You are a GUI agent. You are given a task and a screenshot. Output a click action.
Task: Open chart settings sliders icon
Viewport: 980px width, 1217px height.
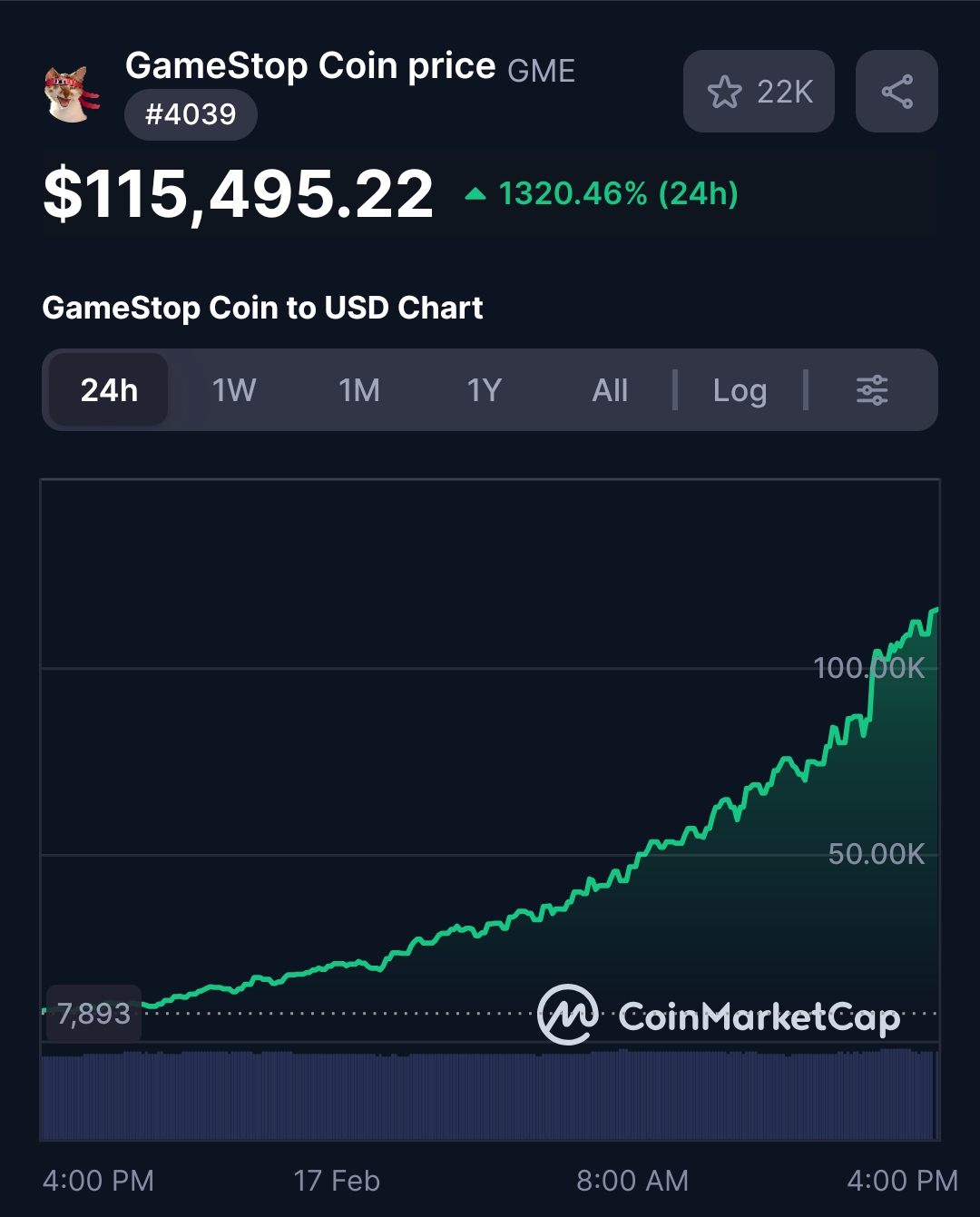(872, 390)
